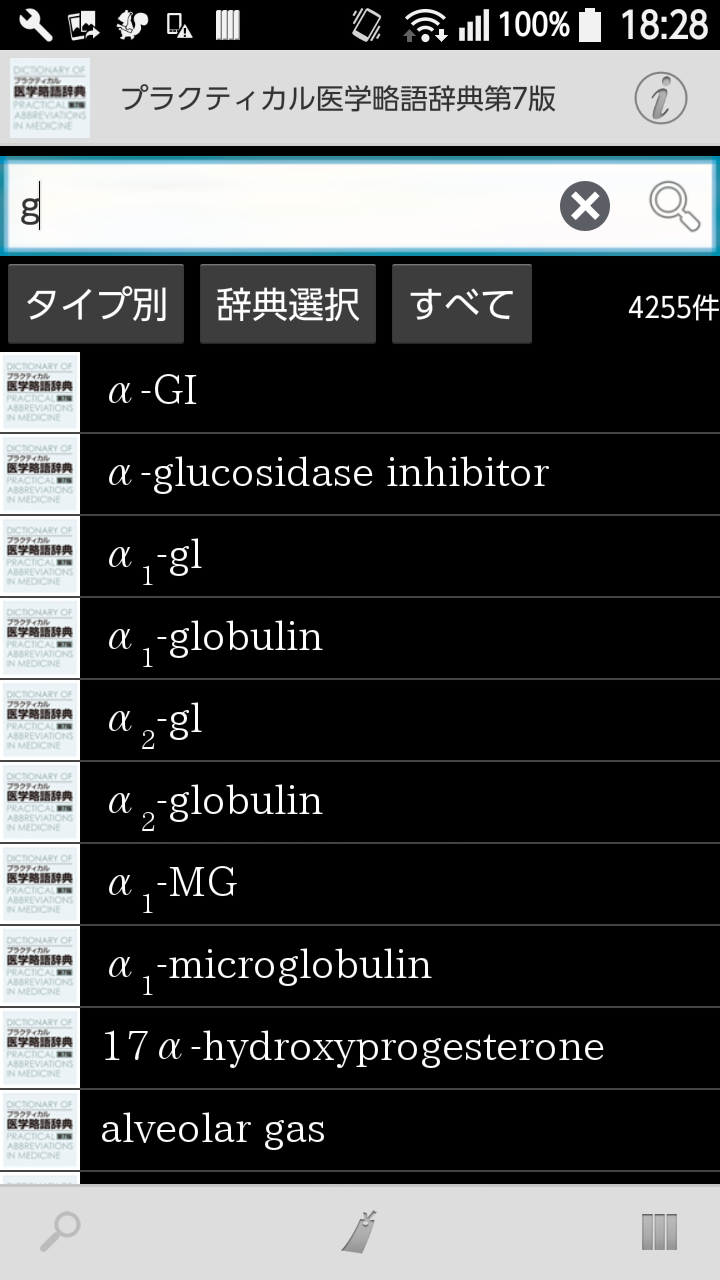Open the info icon in the header
The height and width of the screenshot is (1280, 720).
pos(660,98)
